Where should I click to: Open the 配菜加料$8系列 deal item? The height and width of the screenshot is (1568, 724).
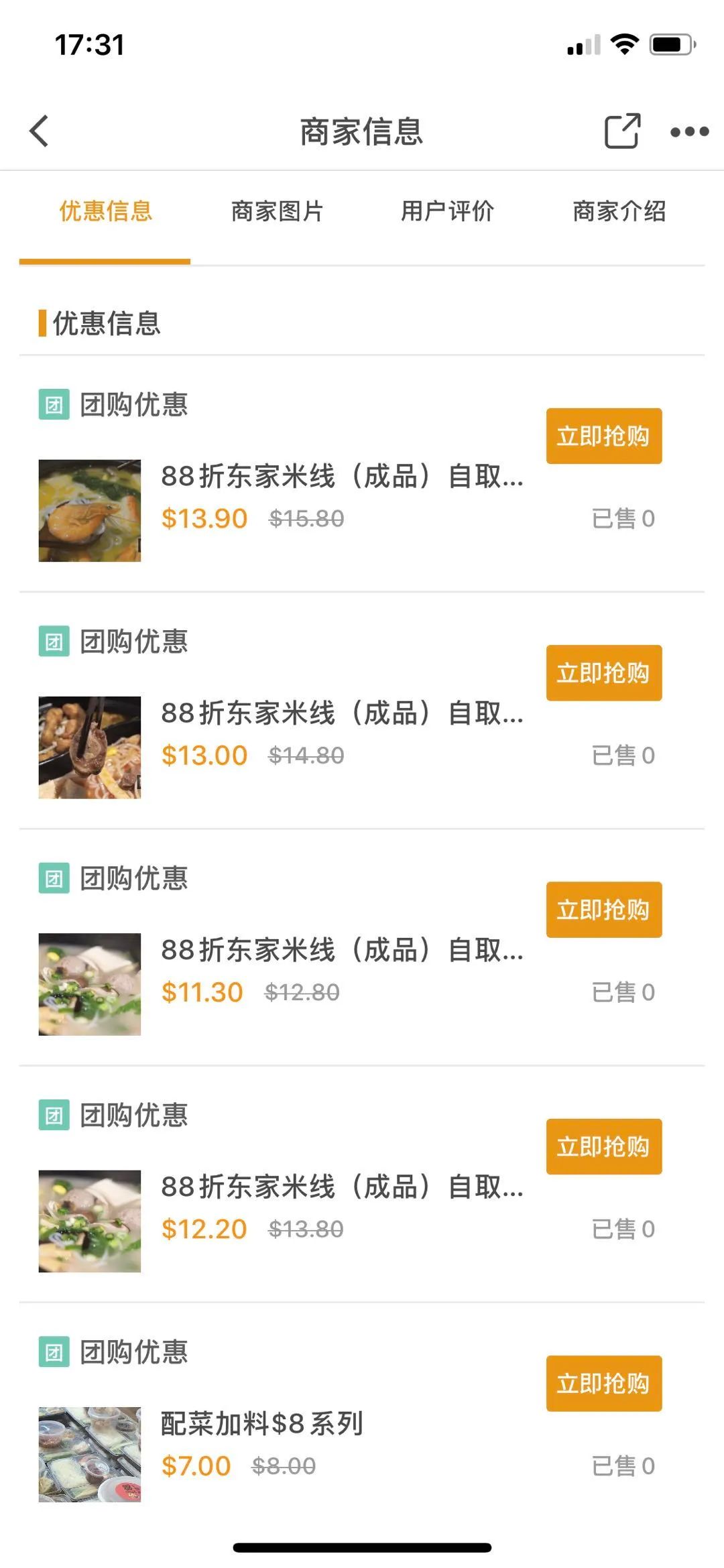262,1424
